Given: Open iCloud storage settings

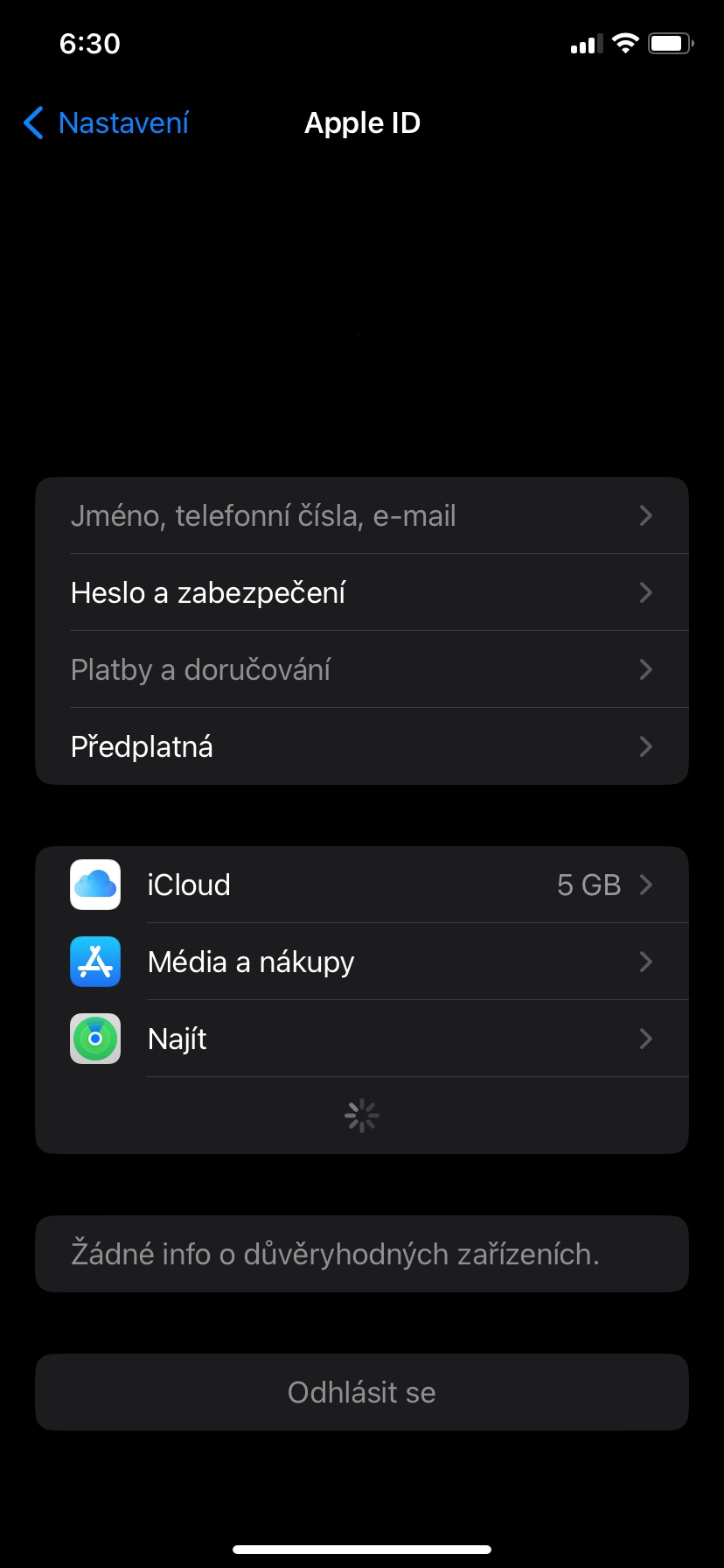Looking at the screenshot, I should [x=361, y=885].
